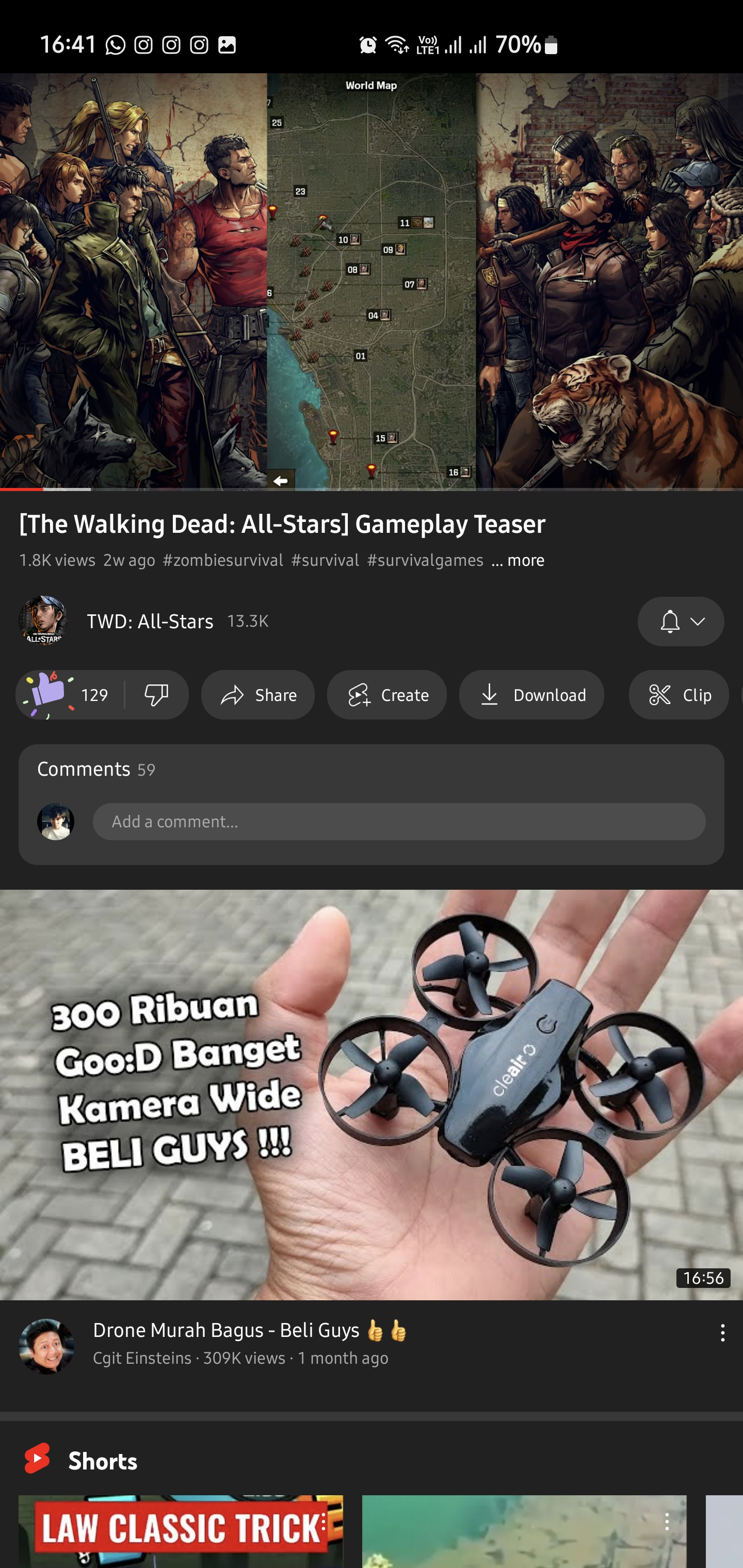The image size is (743, 1568).
Task: Dislike the video
Action: pyautogui.click(x=156, y=695)
